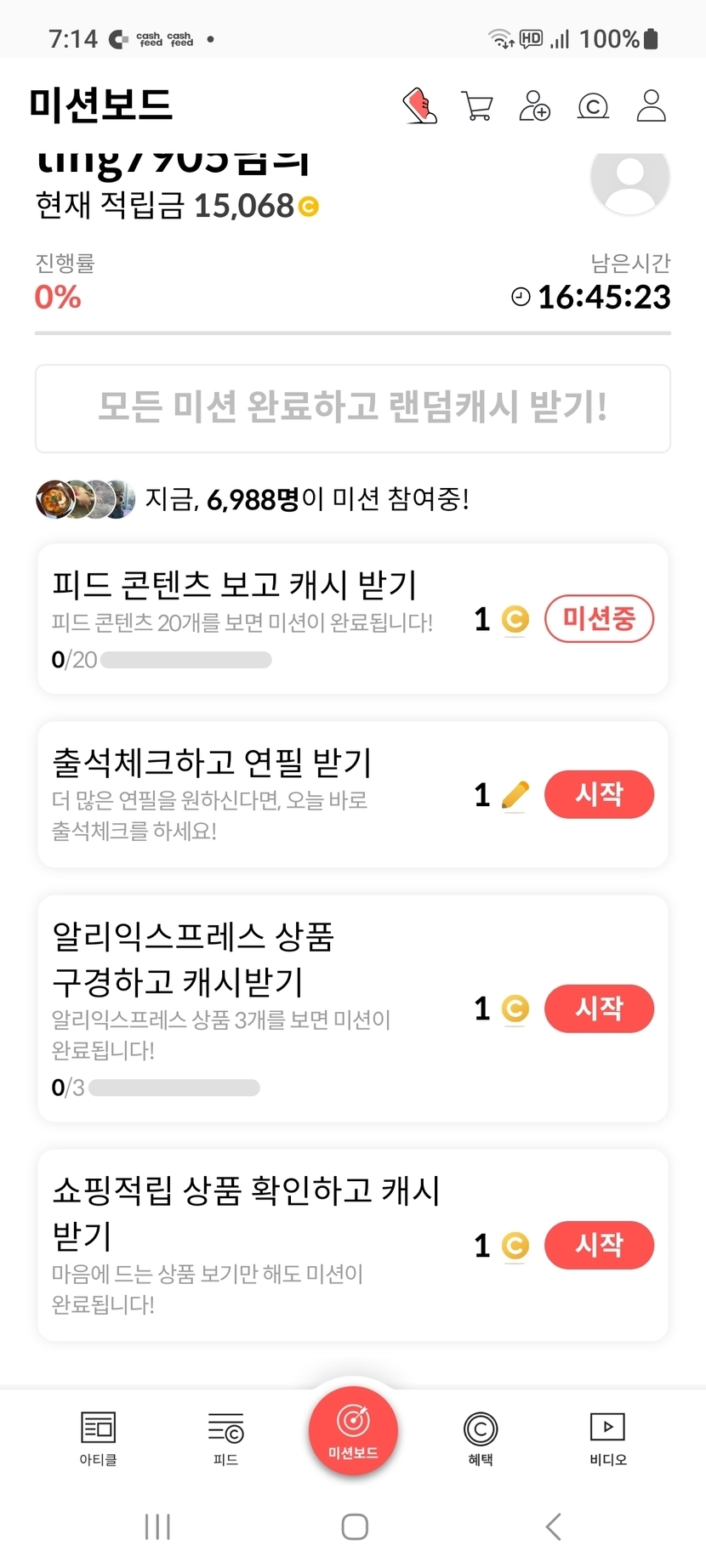Tap the system home button

[354, 1526]
